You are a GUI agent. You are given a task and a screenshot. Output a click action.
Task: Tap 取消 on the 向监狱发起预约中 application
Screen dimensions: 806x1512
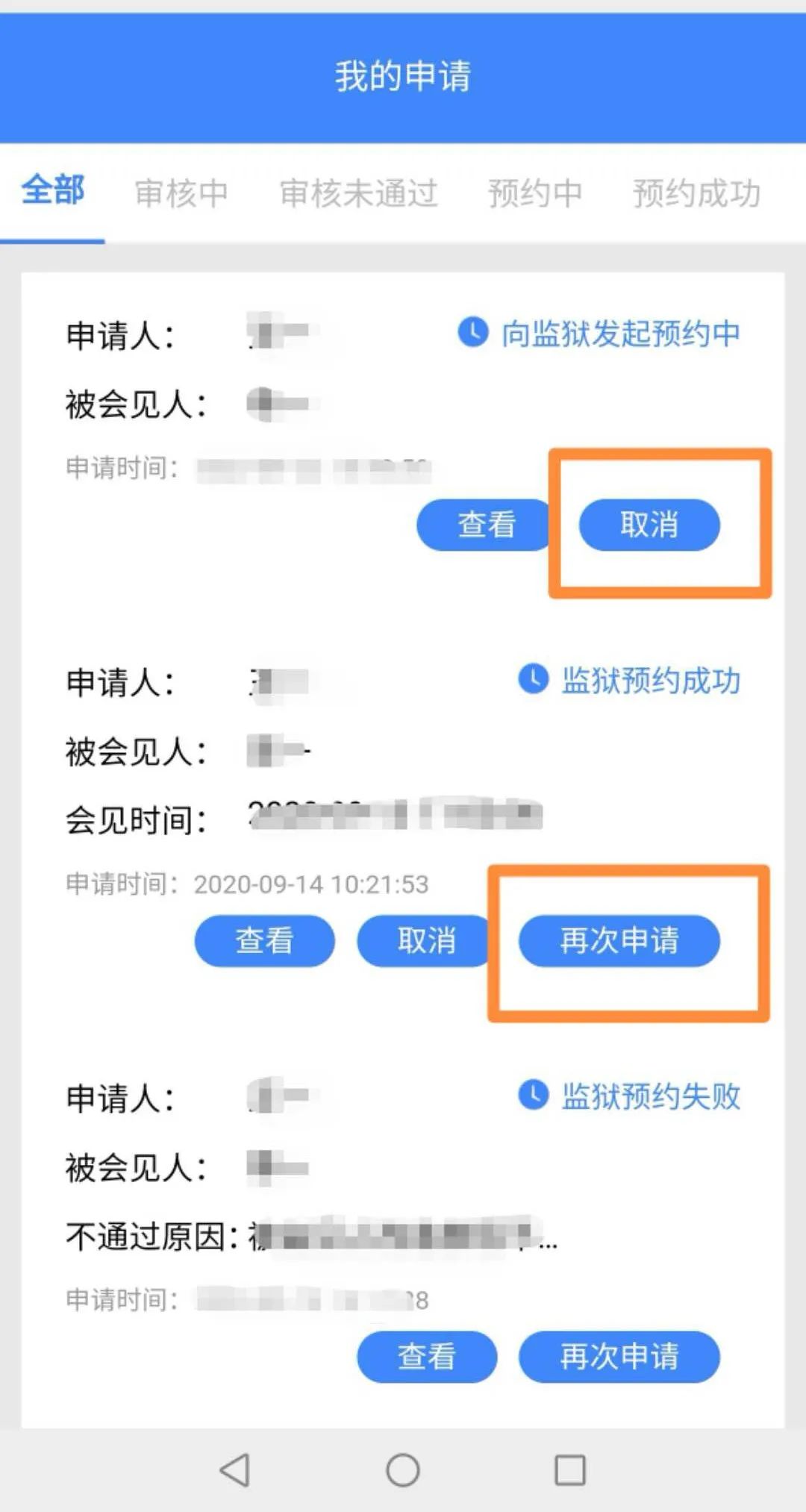point(649,525)
